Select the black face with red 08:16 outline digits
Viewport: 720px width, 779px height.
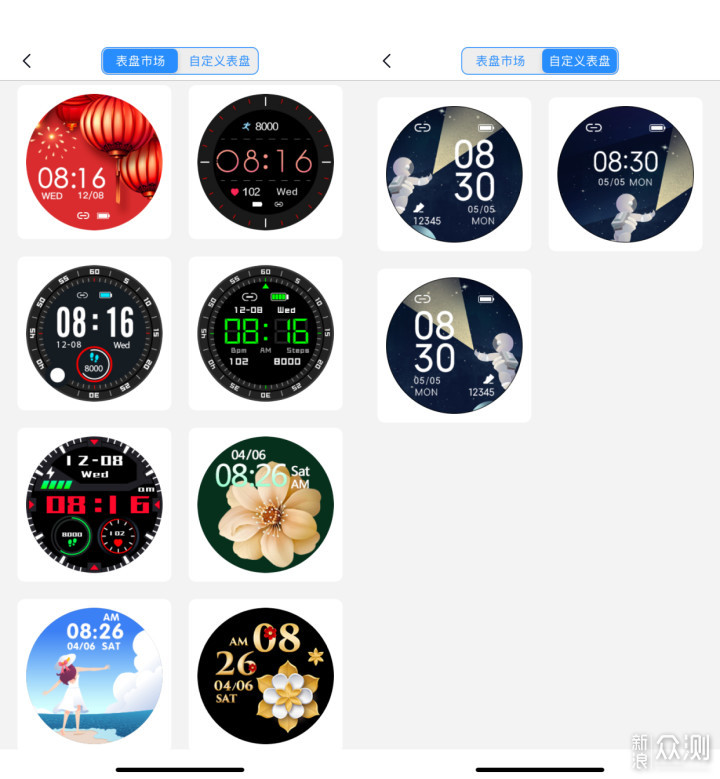click(x=265, y=161)
